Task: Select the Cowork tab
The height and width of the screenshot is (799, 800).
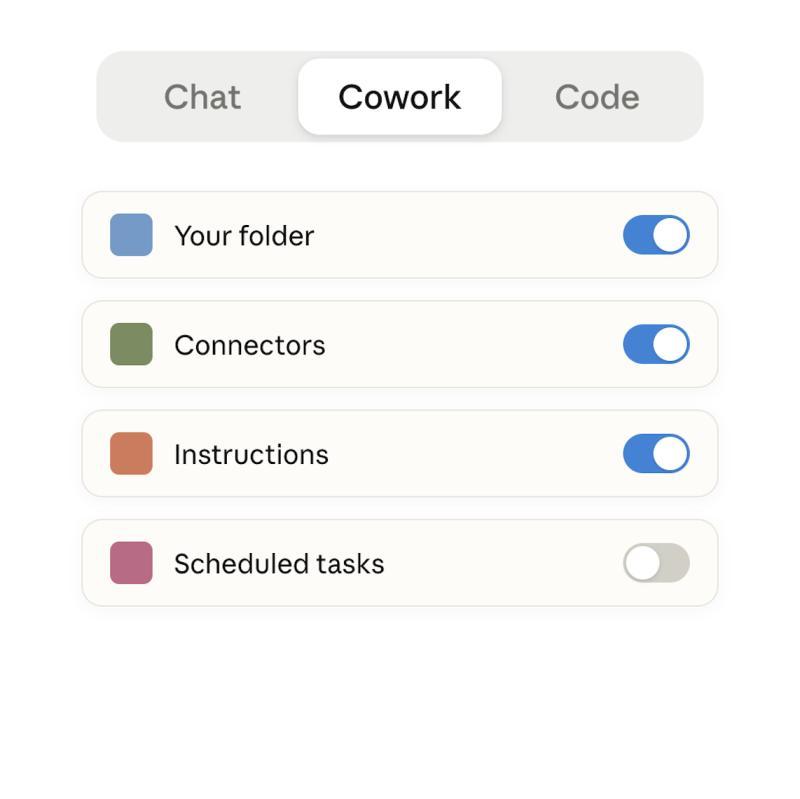Action: 399,97
